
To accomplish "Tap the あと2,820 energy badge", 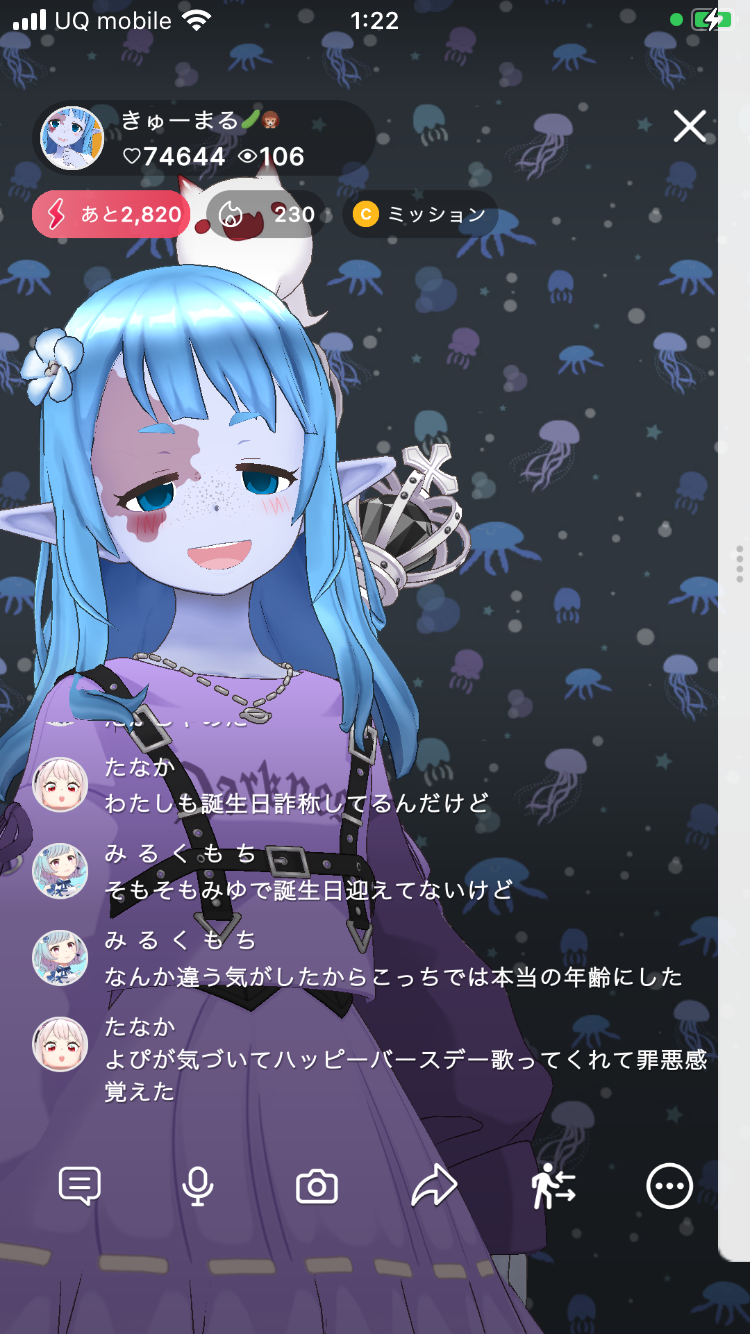I will [112, 214].
